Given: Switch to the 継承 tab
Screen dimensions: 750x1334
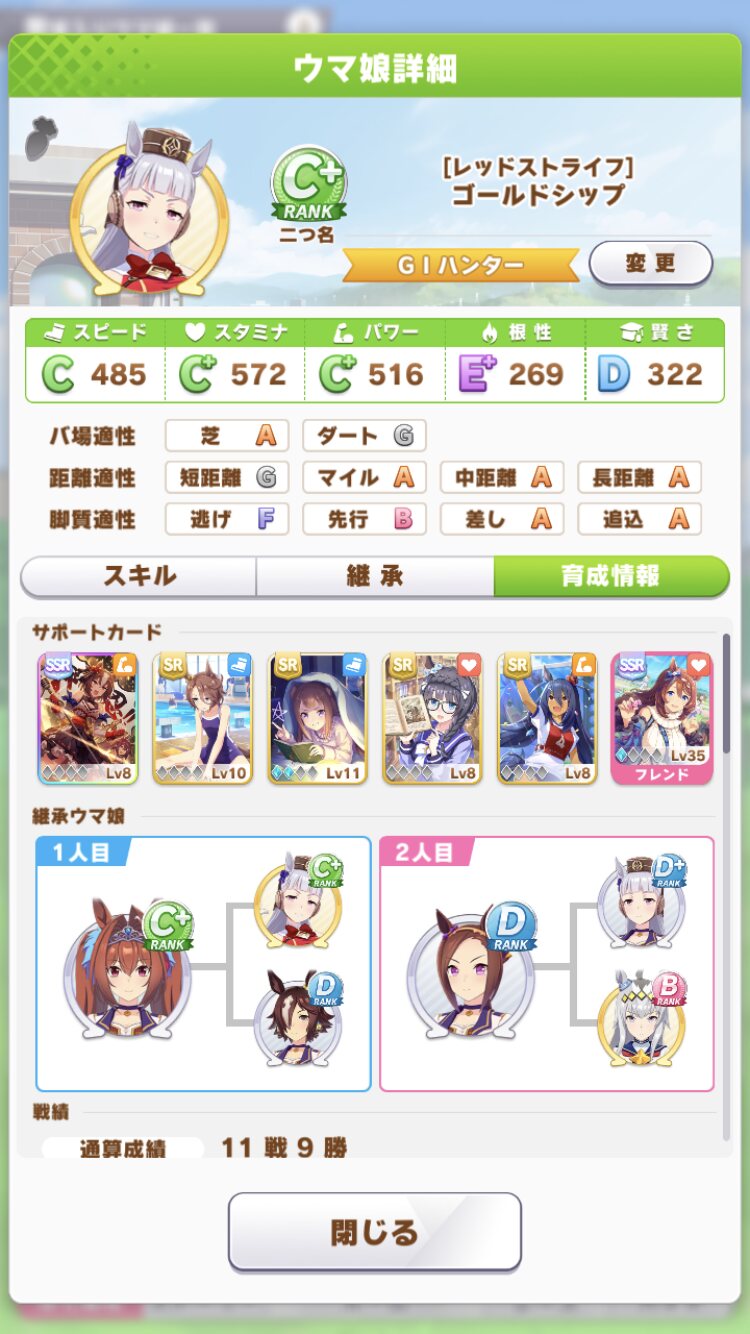Looking at the screenshot, I should 375,576.
